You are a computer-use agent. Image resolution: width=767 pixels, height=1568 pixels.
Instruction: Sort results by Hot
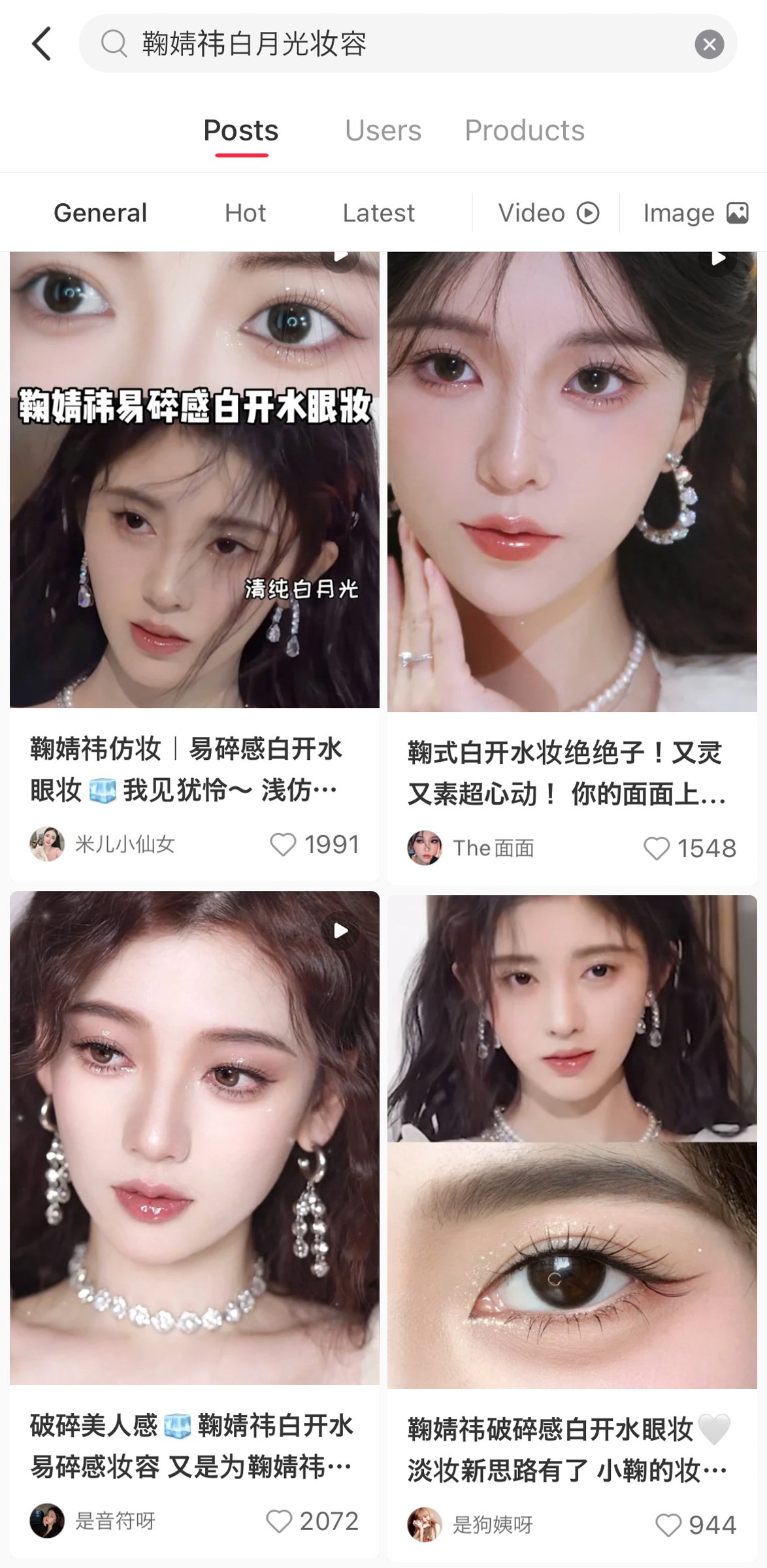click(245, 213)
